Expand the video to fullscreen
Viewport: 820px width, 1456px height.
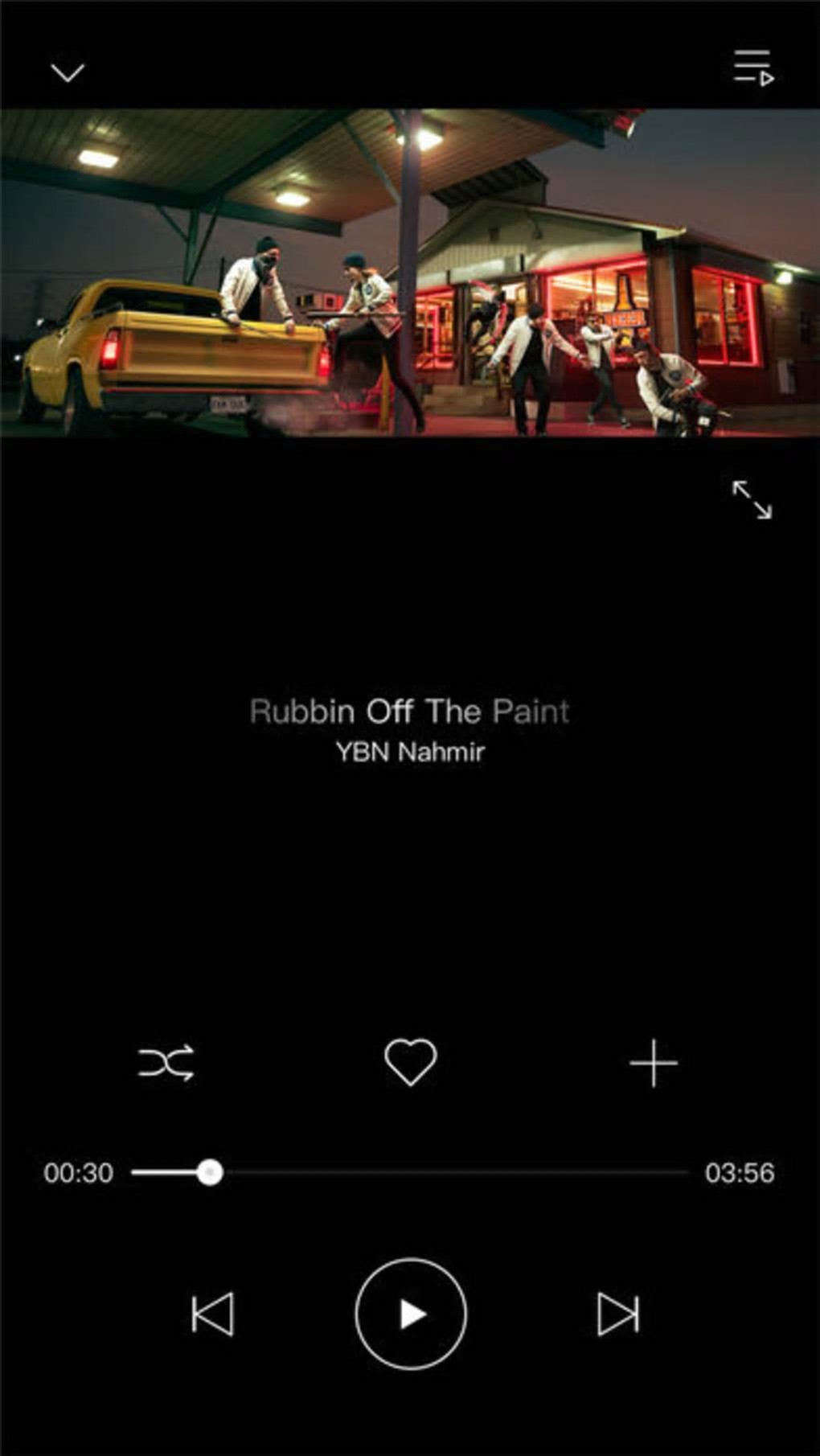coord(752,499)
